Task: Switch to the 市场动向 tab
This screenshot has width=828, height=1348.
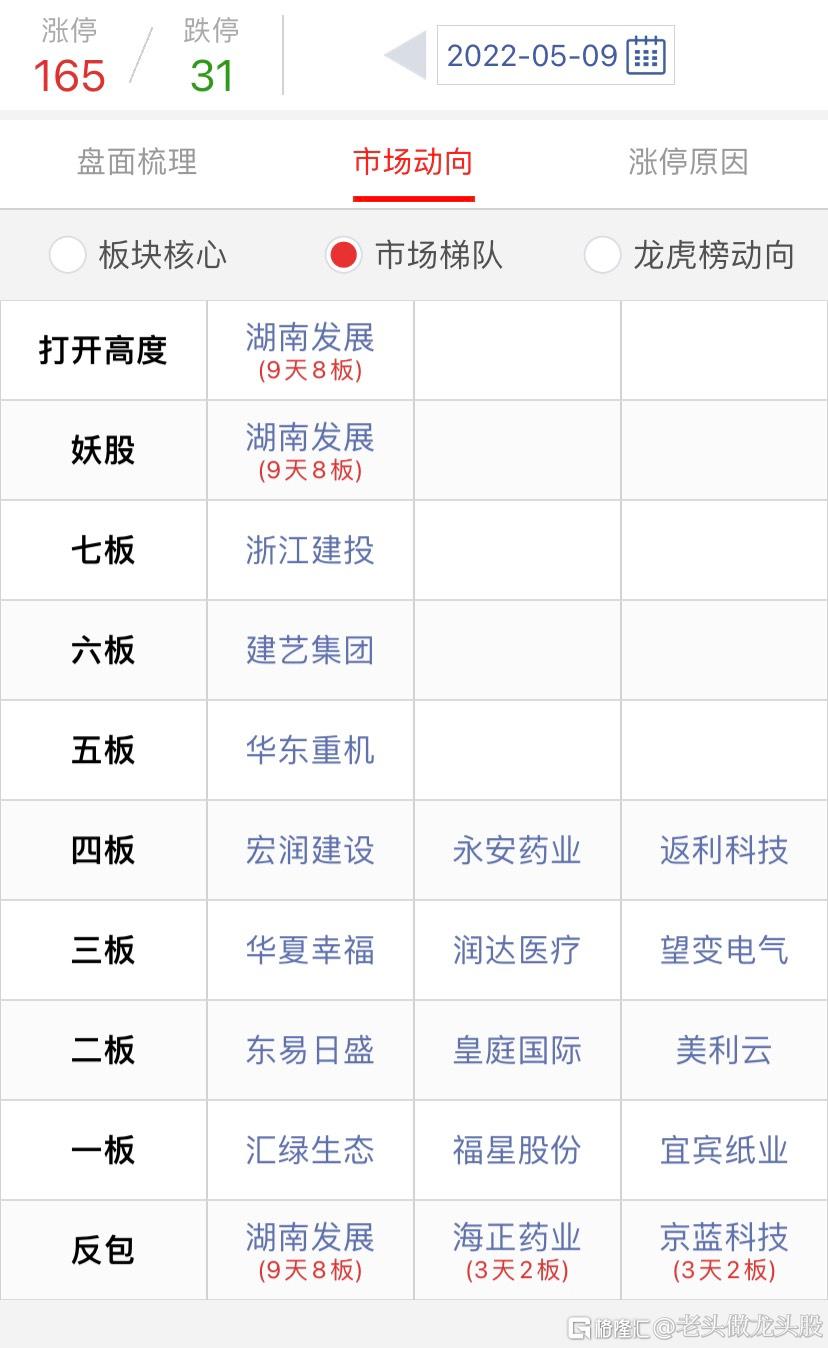Action: coord(413,162)
